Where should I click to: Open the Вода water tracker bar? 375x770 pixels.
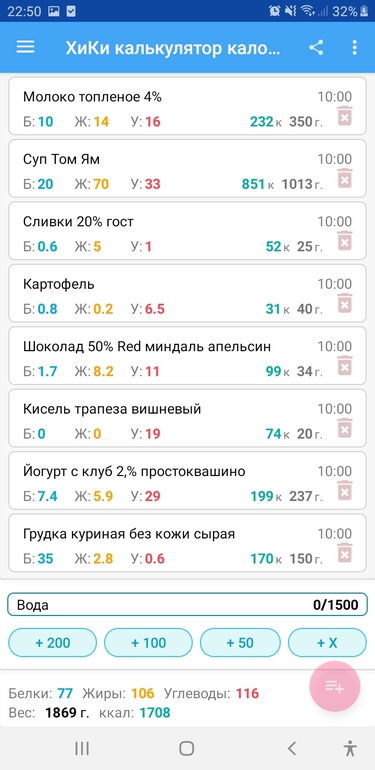188,605
